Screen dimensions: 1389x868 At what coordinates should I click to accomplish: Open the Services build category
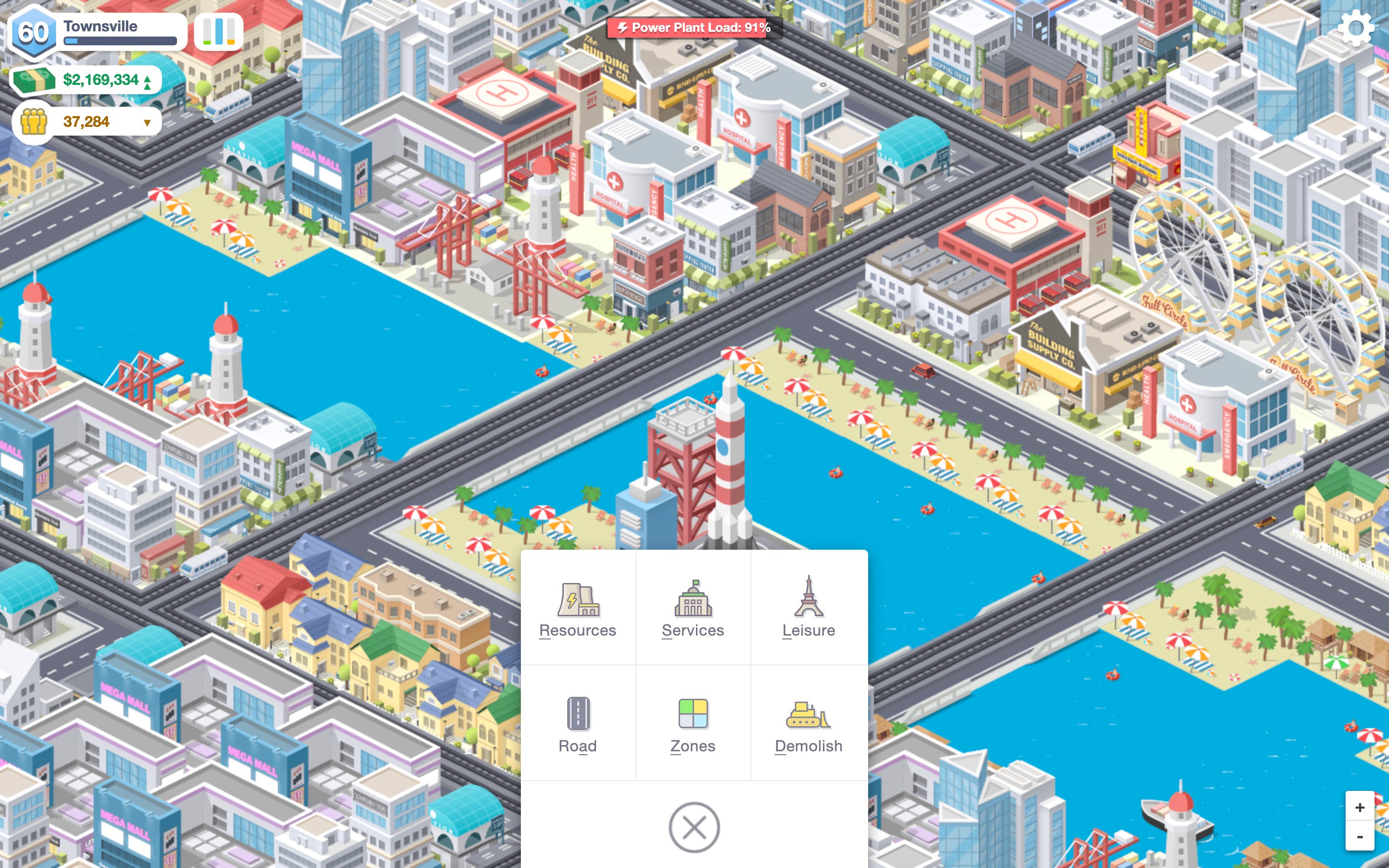(x=693, y=608)
